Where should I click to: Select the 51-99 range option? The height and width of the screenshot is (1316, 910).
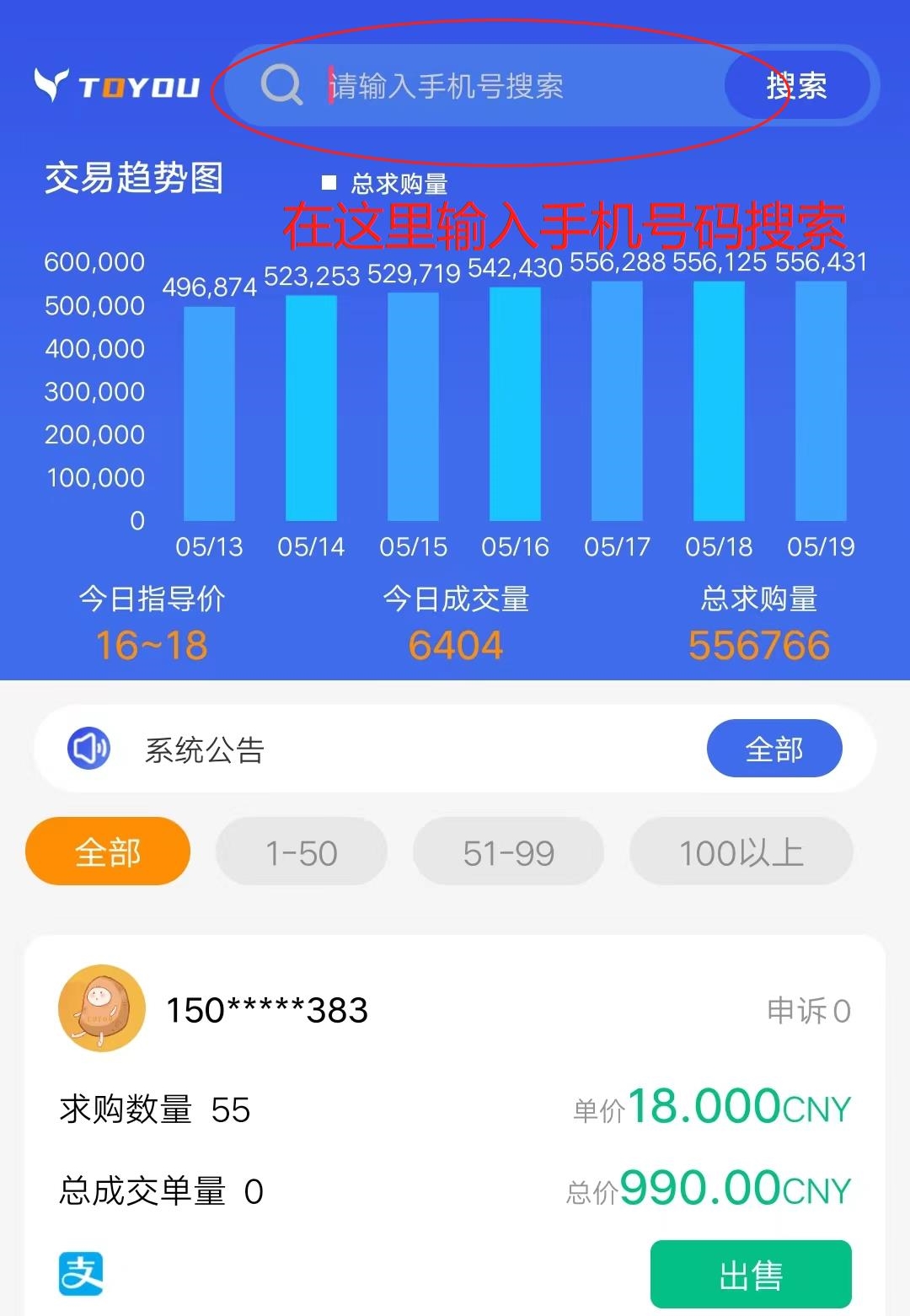pyautogui.click(x=507, y=852)
